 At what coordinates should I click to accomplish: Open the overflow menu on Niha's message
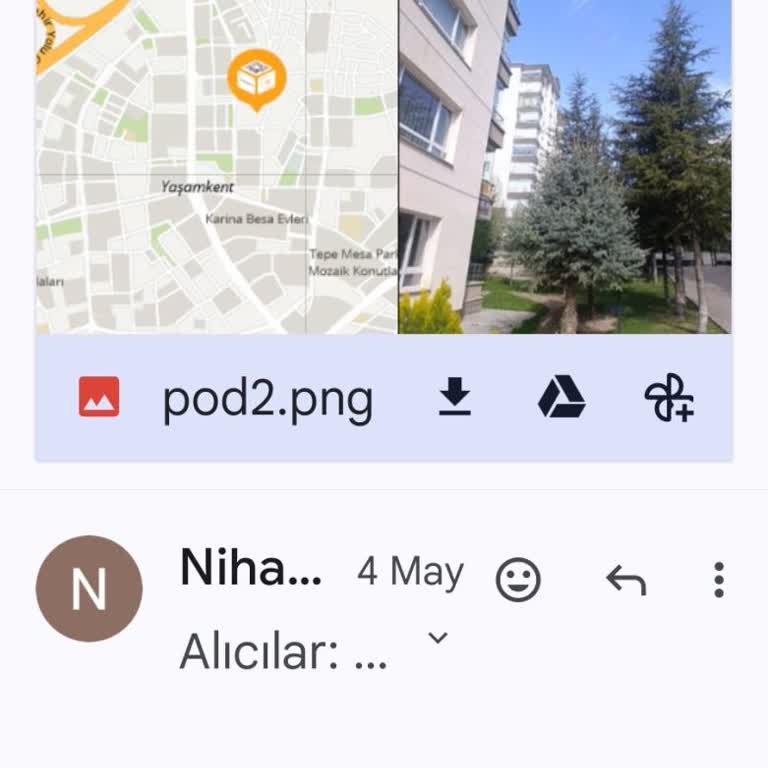pyautogui.click(x=718, y=579)
